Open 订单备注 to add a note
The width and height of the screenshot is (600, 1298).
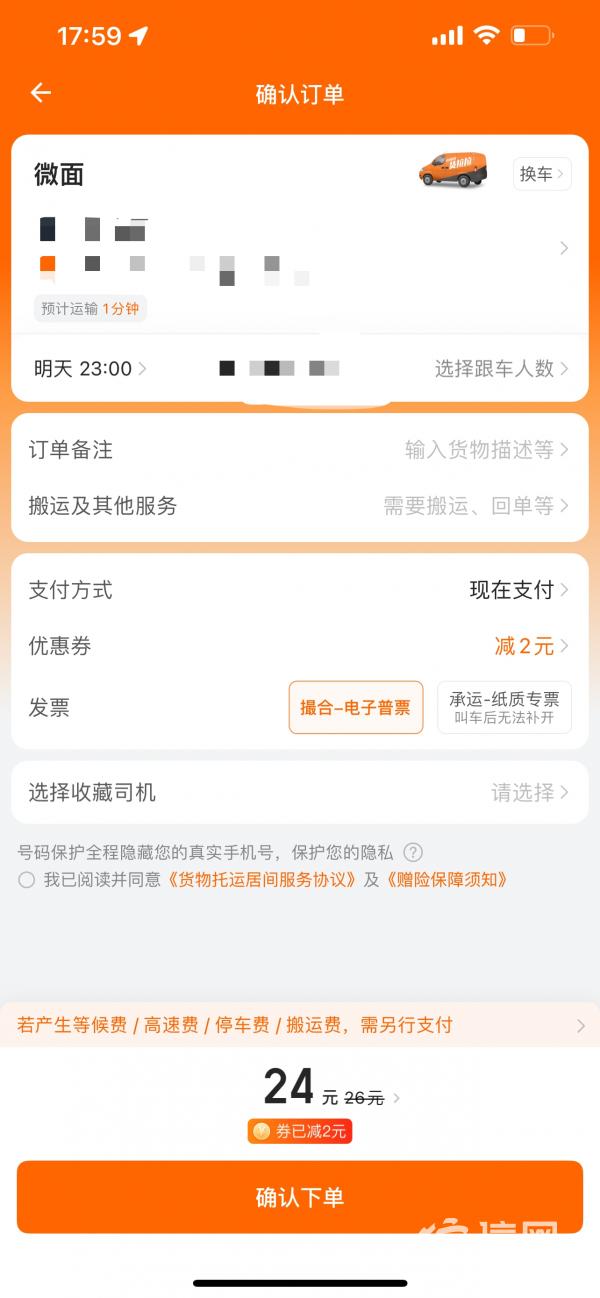300,450
